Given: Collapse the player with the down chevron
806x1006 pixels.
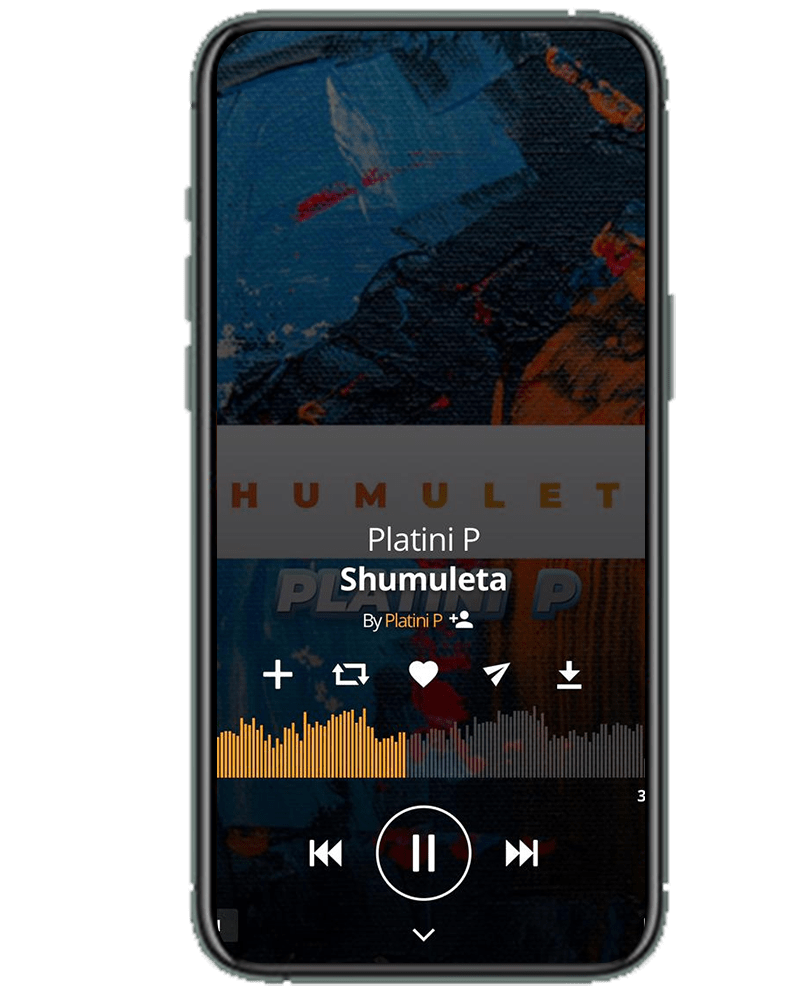Looking at the screenshot, I should (424, 934).
